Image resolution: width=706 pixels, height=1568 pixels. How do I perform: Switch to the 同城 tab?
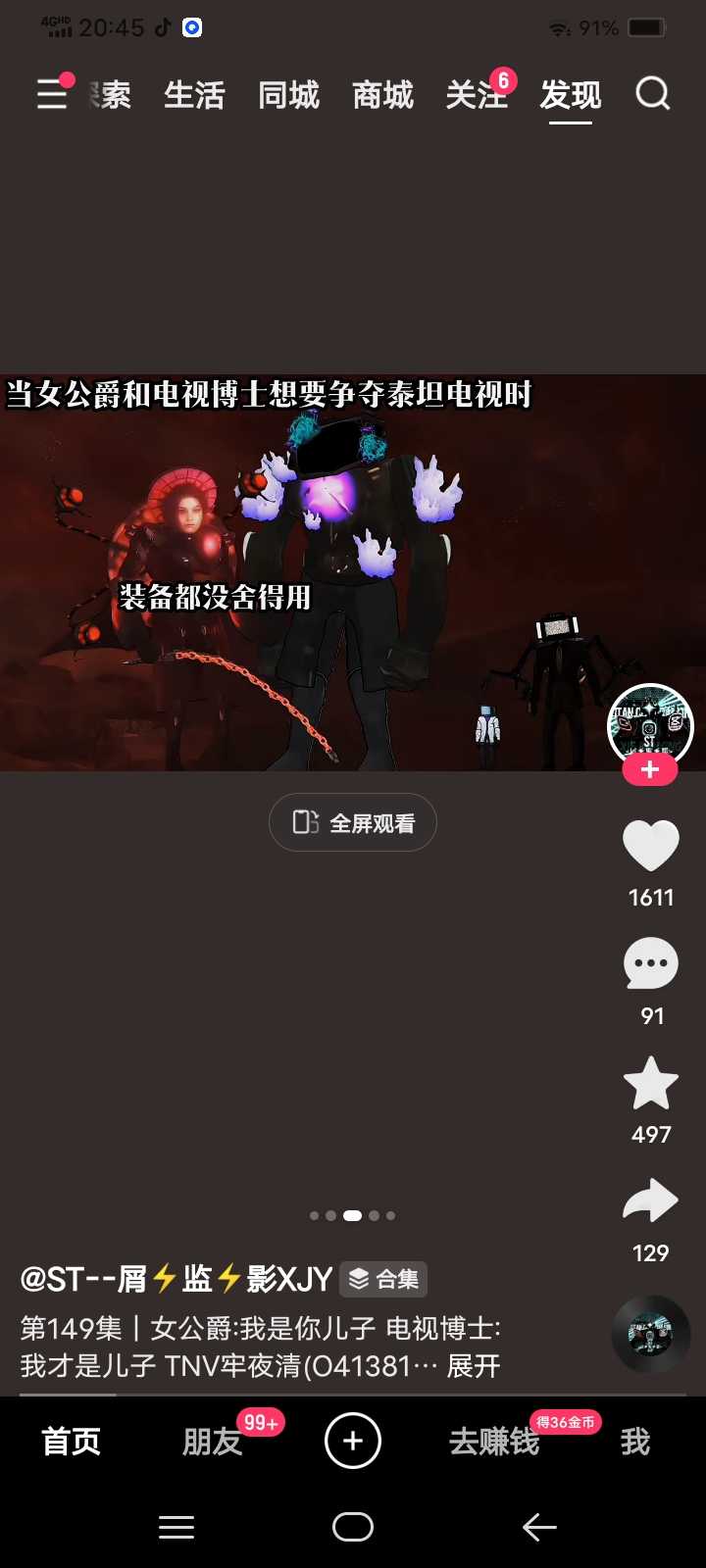(x=288, y=95)
